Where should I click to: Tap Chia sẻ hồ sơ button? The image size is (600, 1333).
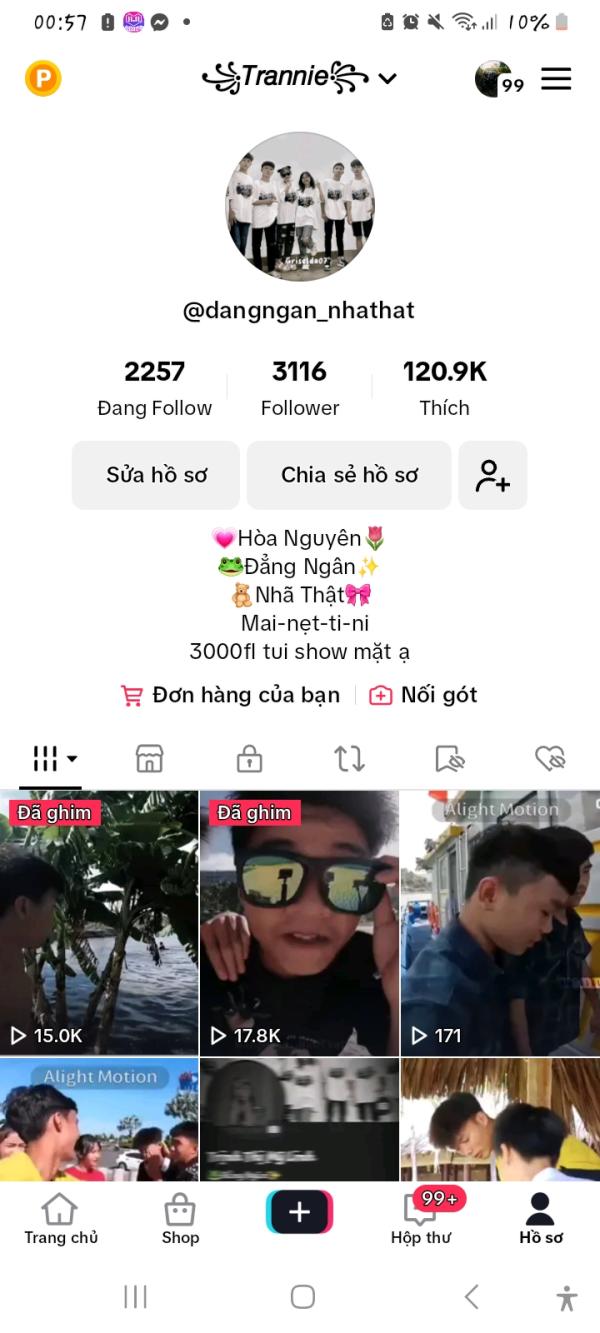(349, 475)
